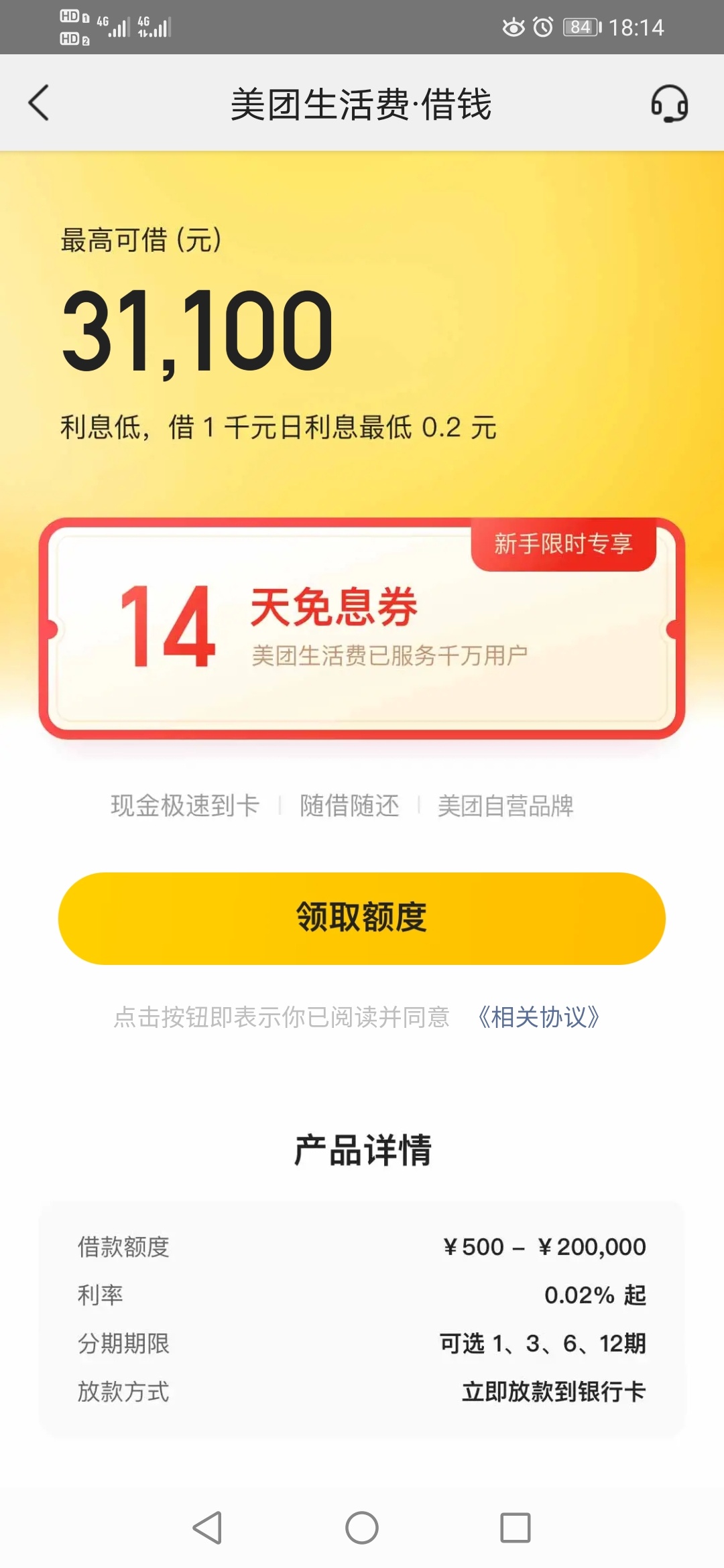Tap the 领取额度 button
724x1568 pixels.
[362, 918]
